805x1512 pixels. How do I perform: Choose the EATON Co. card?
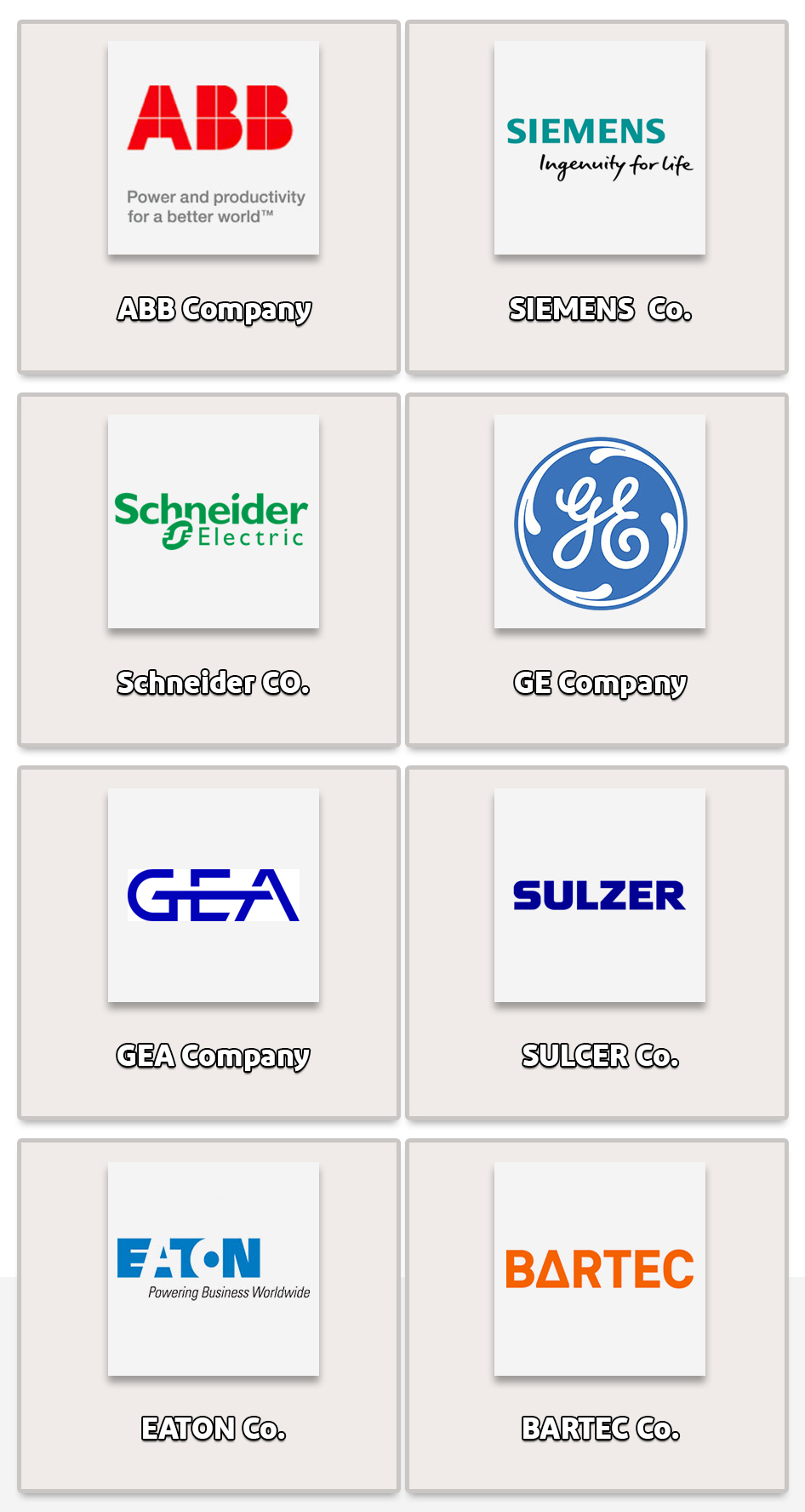click(209, 1316)
